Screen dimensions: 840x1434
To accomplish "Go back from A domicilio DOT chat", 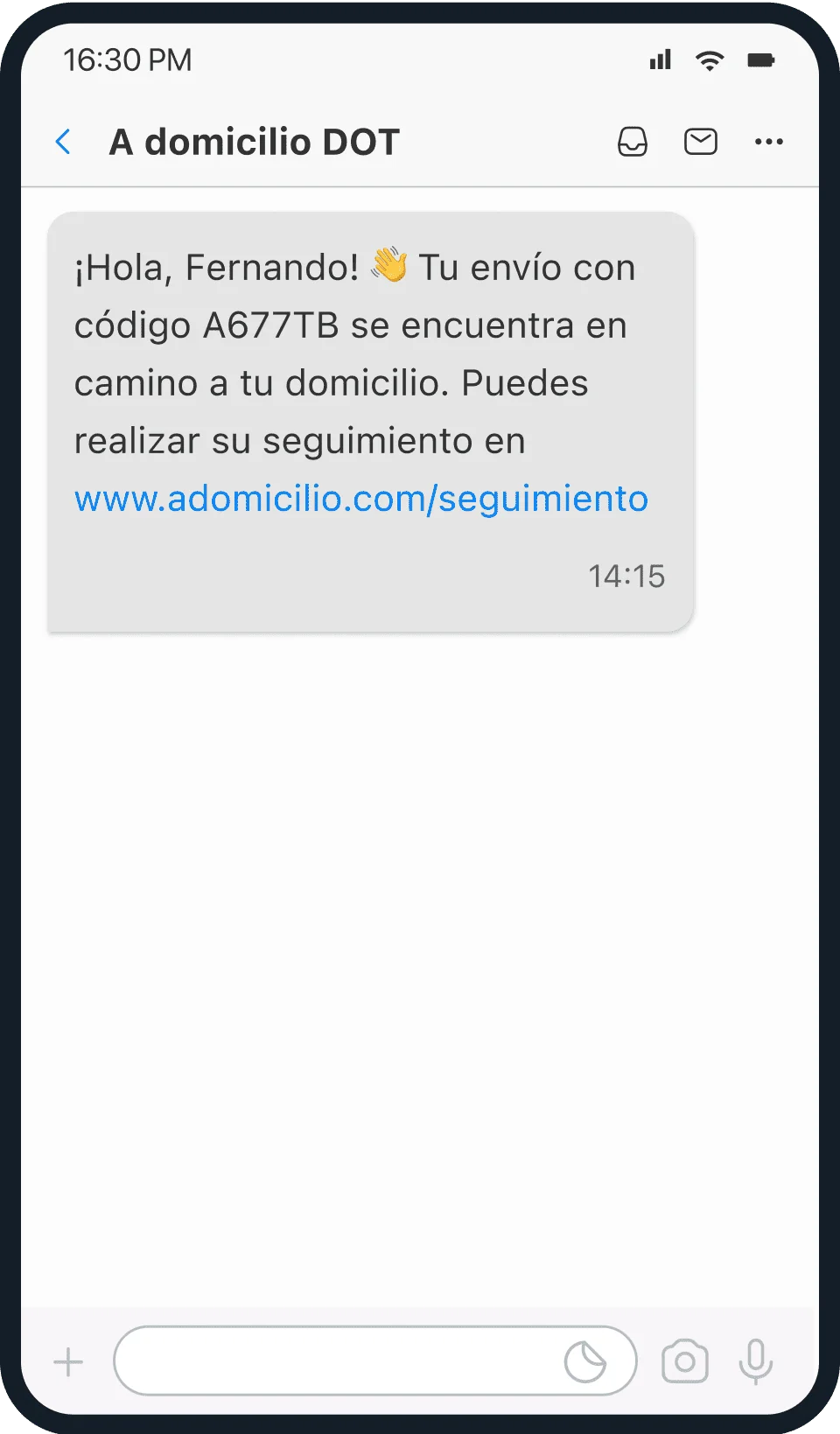I will click(x=63, y=142).
